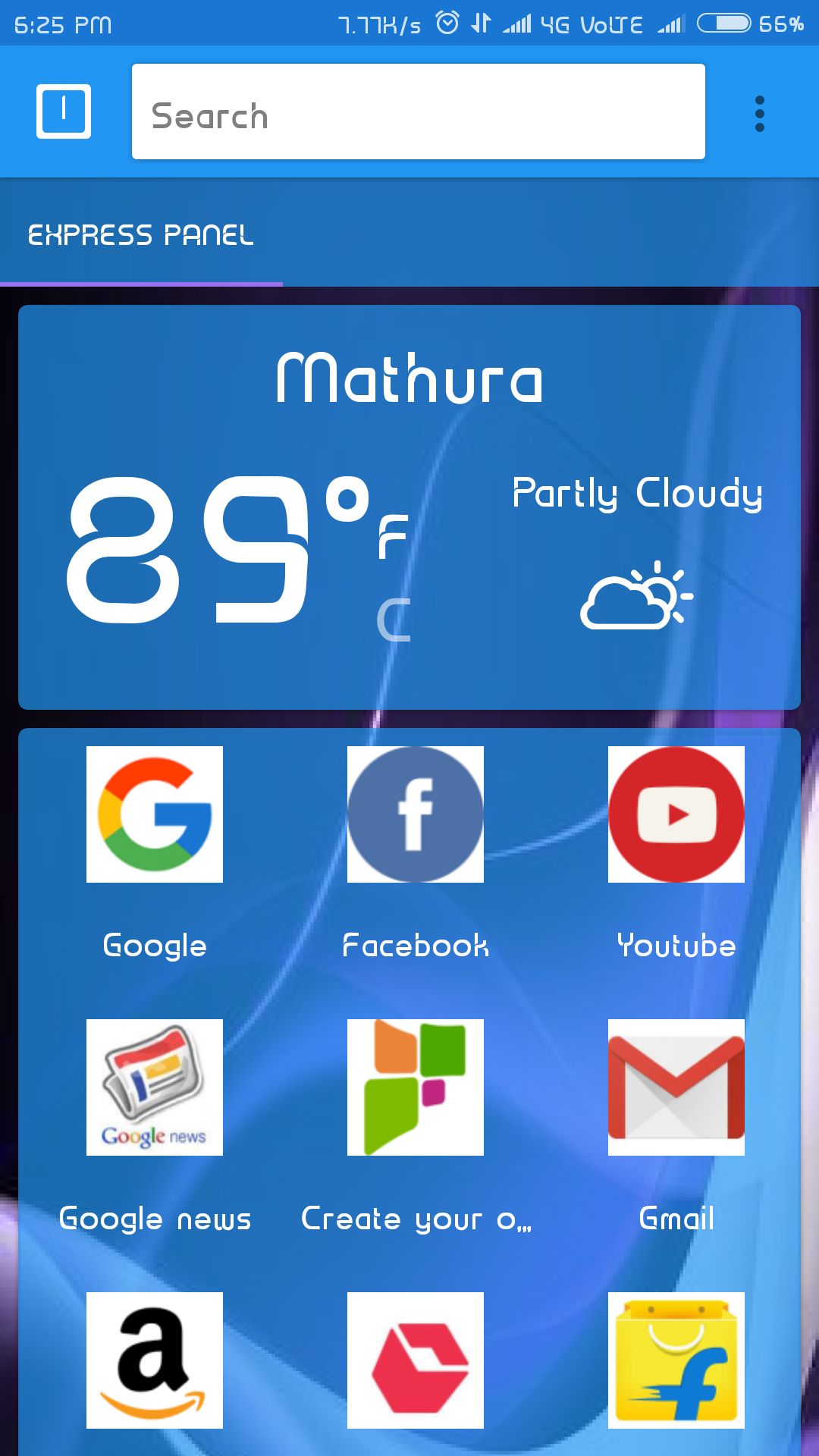819x1456 pixels.
Task: Switch temperature unit to Fahrenheit
Action: tap(393, 535)
